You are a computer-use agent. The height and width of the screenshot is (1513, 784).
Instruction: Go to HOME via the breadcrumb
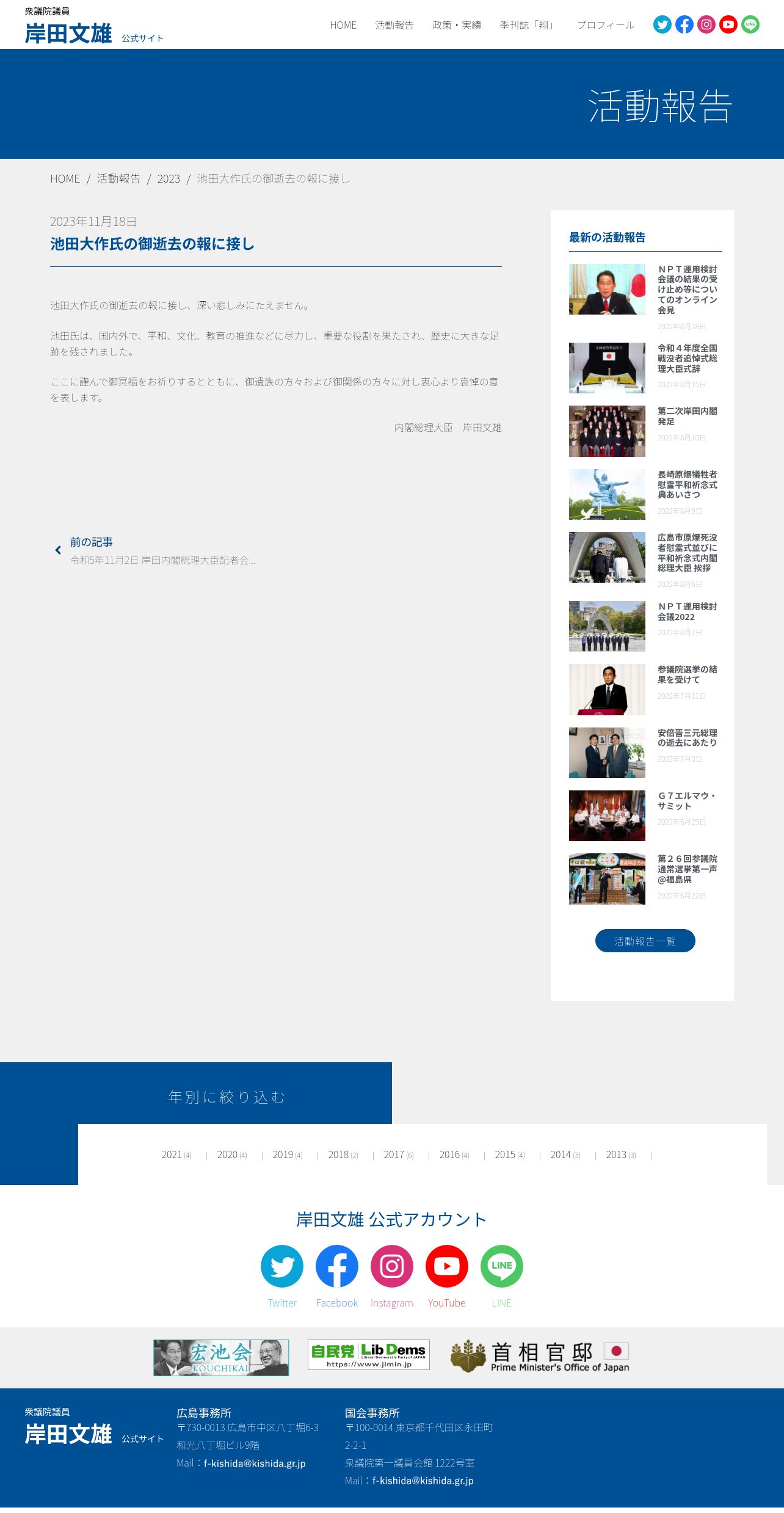pos(65,178)
